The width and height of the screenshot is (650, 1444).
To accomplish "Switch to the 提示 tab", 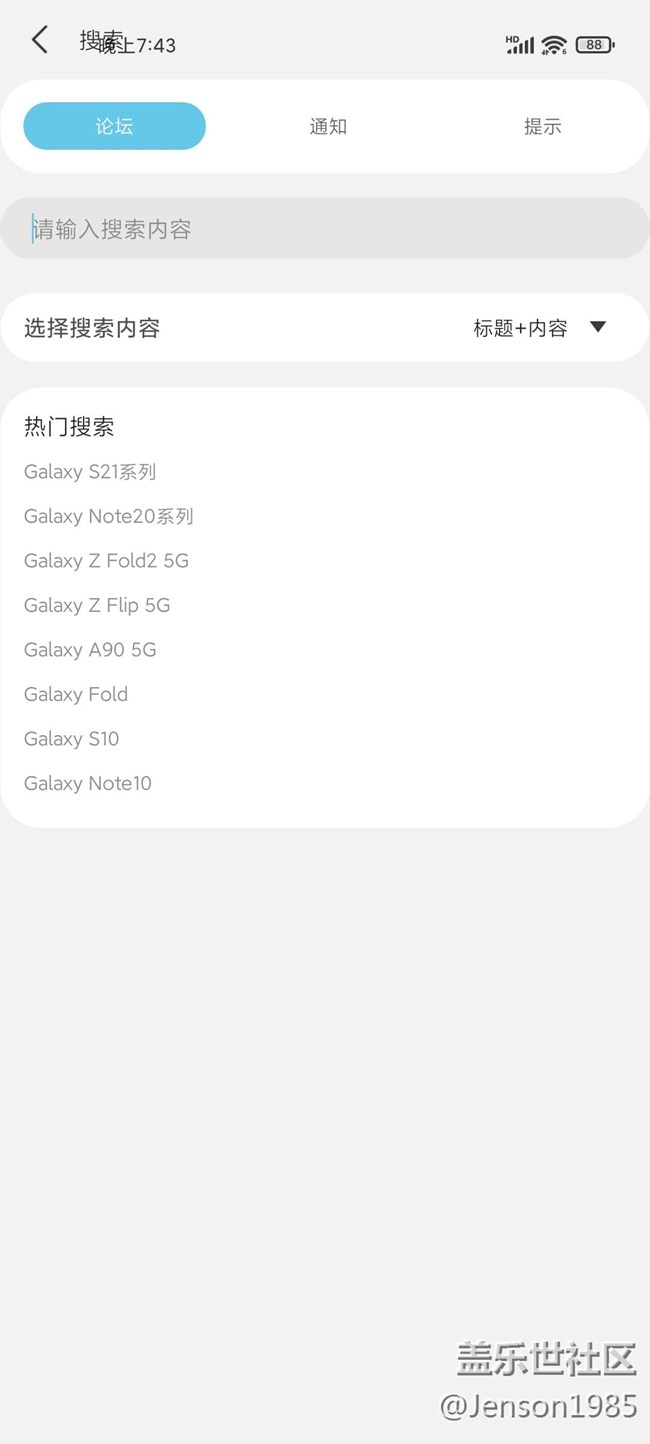I will coord(542,126).
